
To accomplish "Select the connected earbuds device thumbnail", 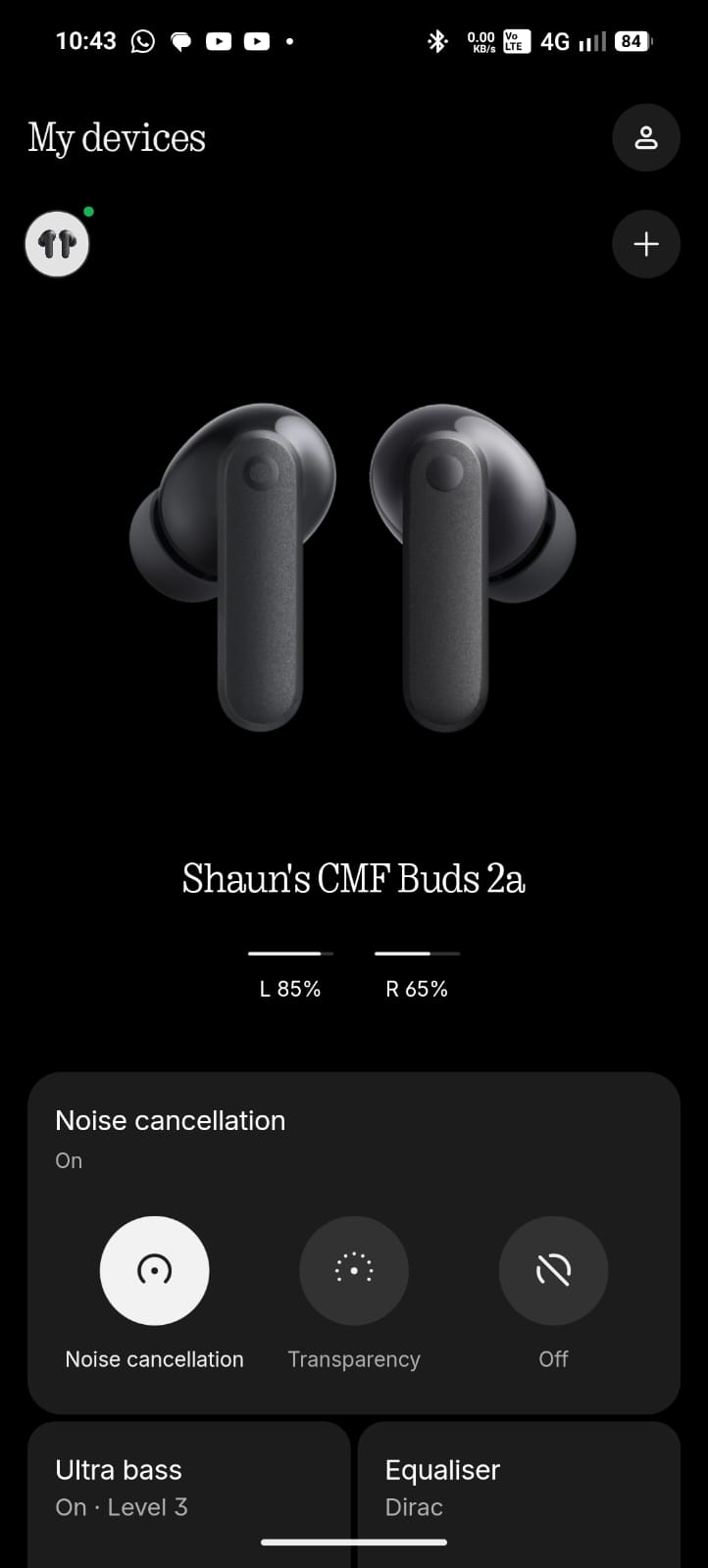I will click(57, 244).
